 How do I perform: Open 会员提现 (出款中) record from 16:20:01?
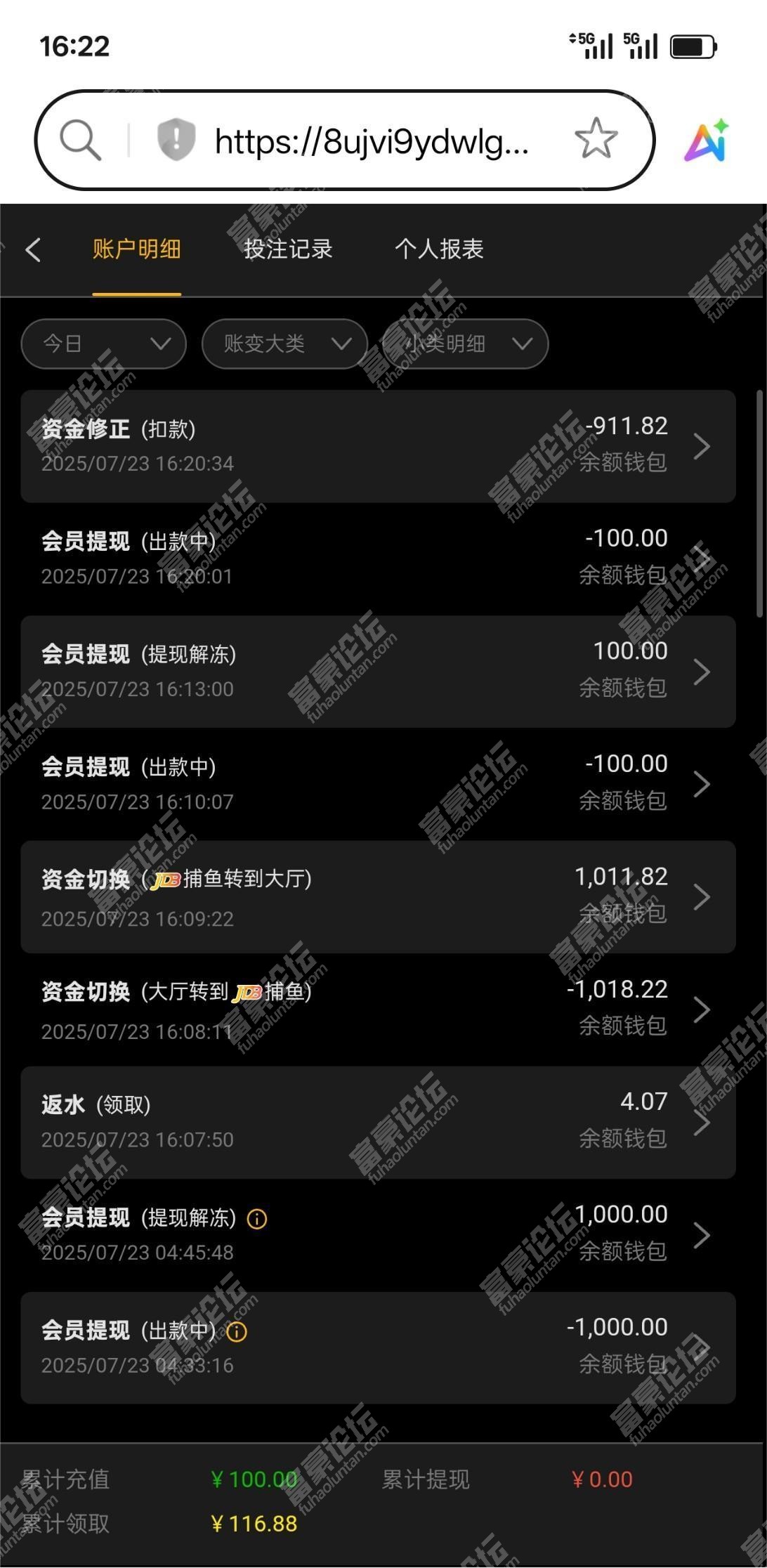378,558
